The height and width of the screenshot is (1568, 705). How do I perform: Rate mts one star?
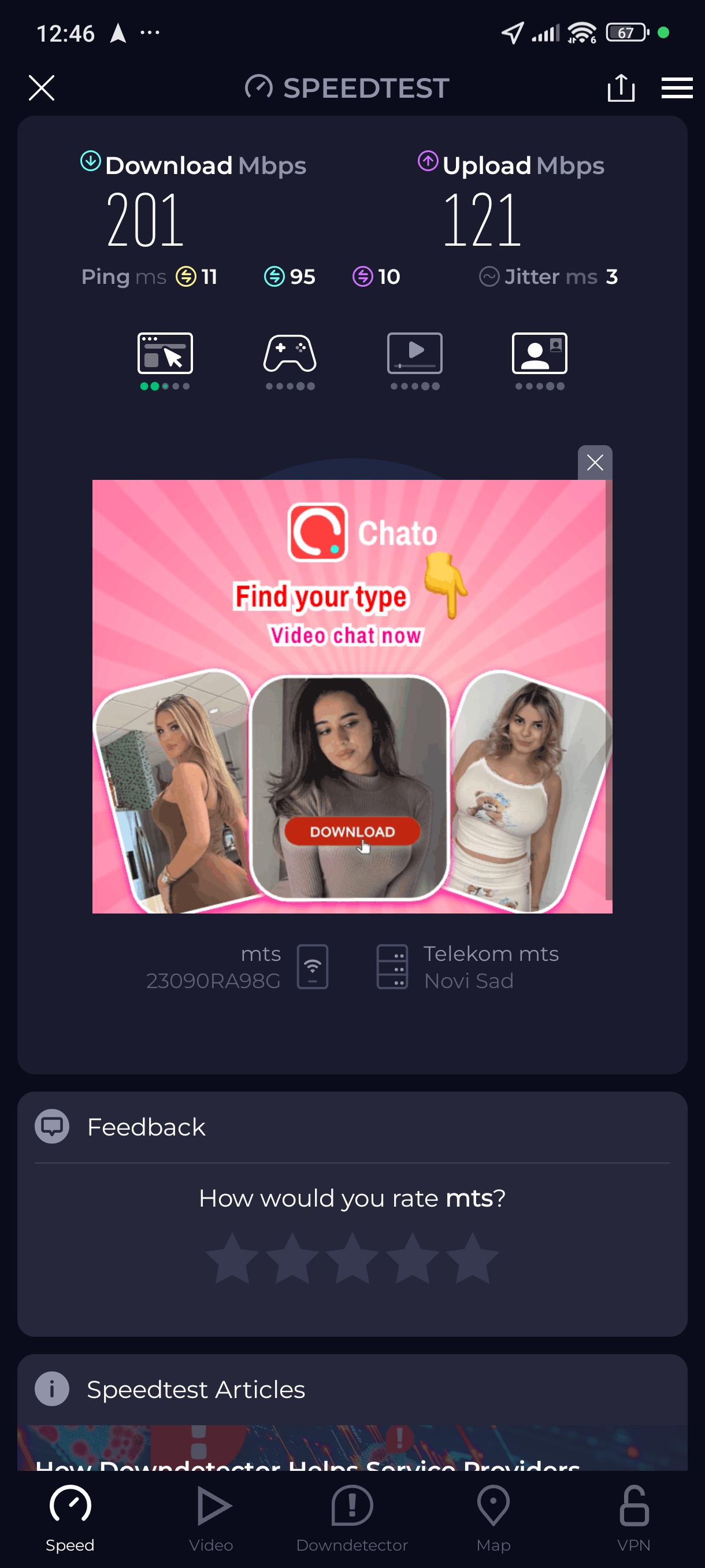[x=232, y=1258]
